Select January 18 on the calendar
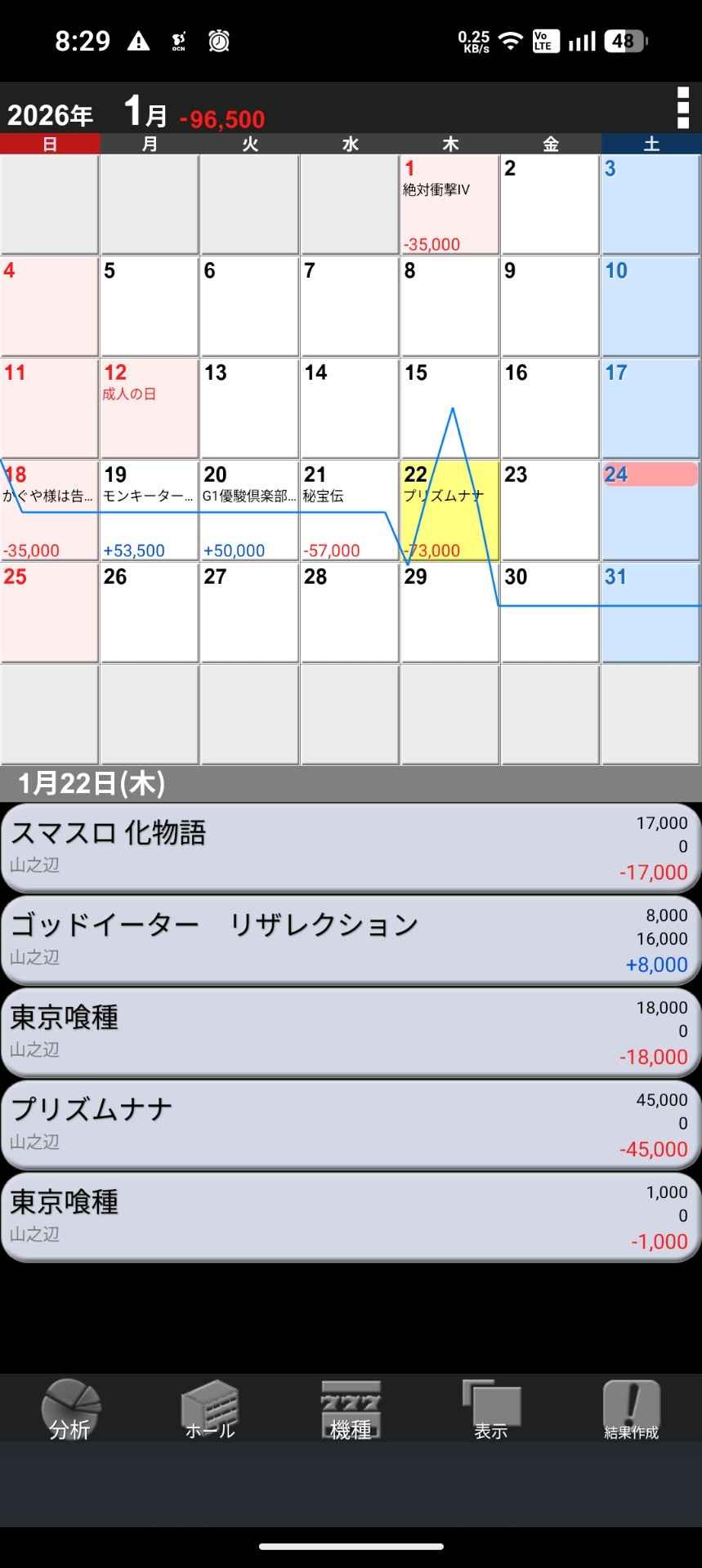702x1568 pixels. (49, 510)
